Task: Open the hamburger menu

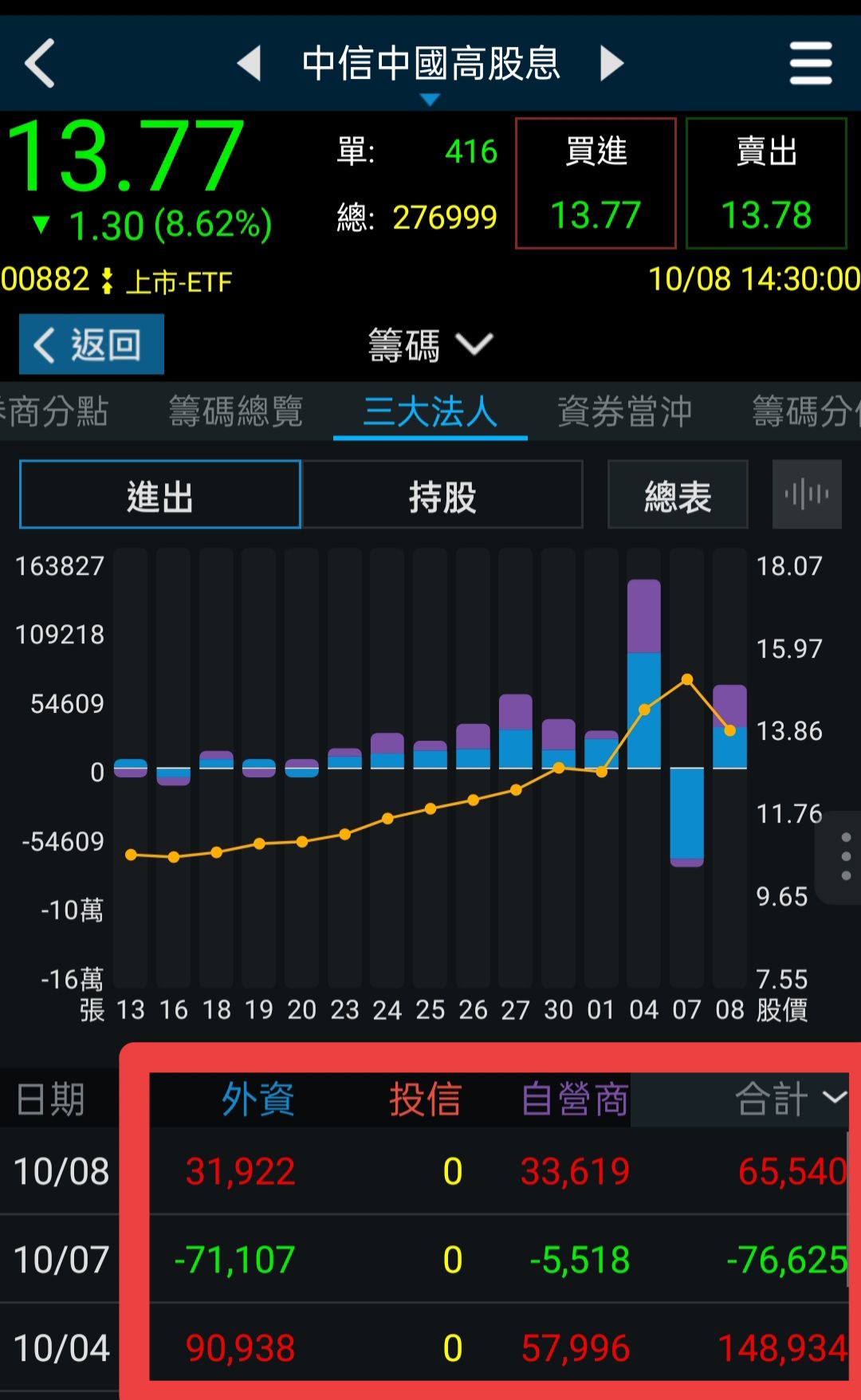Action: 810,63
